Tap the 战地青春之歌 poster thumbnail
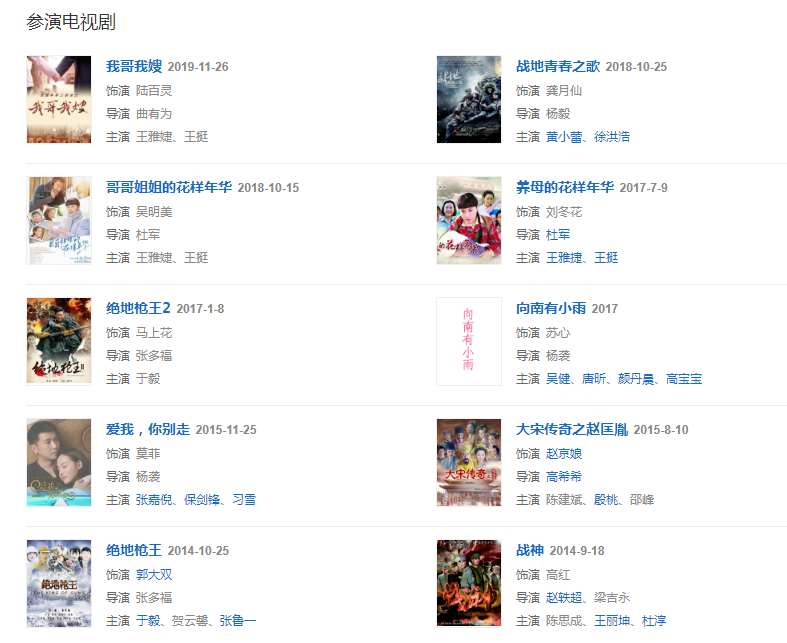Image resolution: width=787 pixels, height=643 pixels. (469, 100)
